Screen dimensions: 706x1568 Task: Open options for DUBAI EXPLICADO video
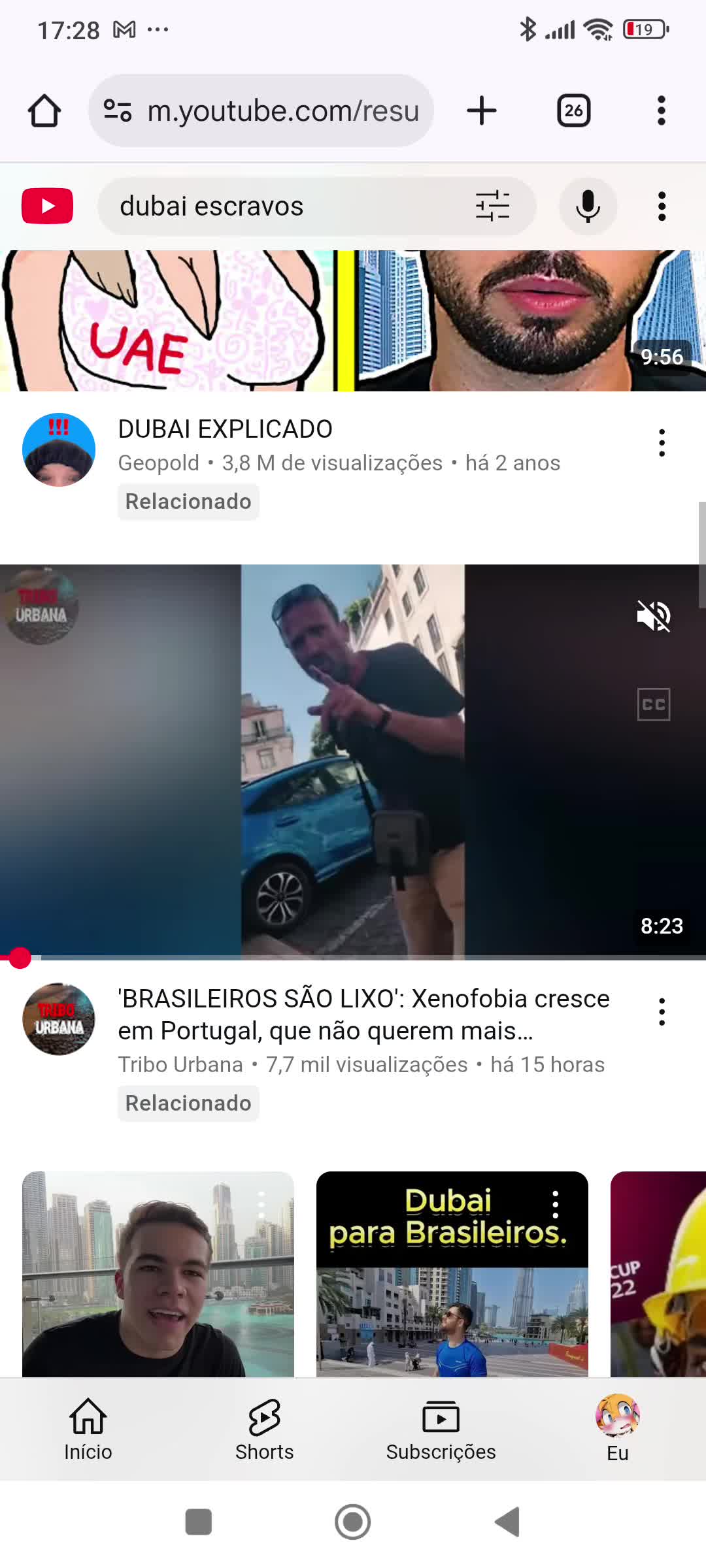(x=662, y=443)
